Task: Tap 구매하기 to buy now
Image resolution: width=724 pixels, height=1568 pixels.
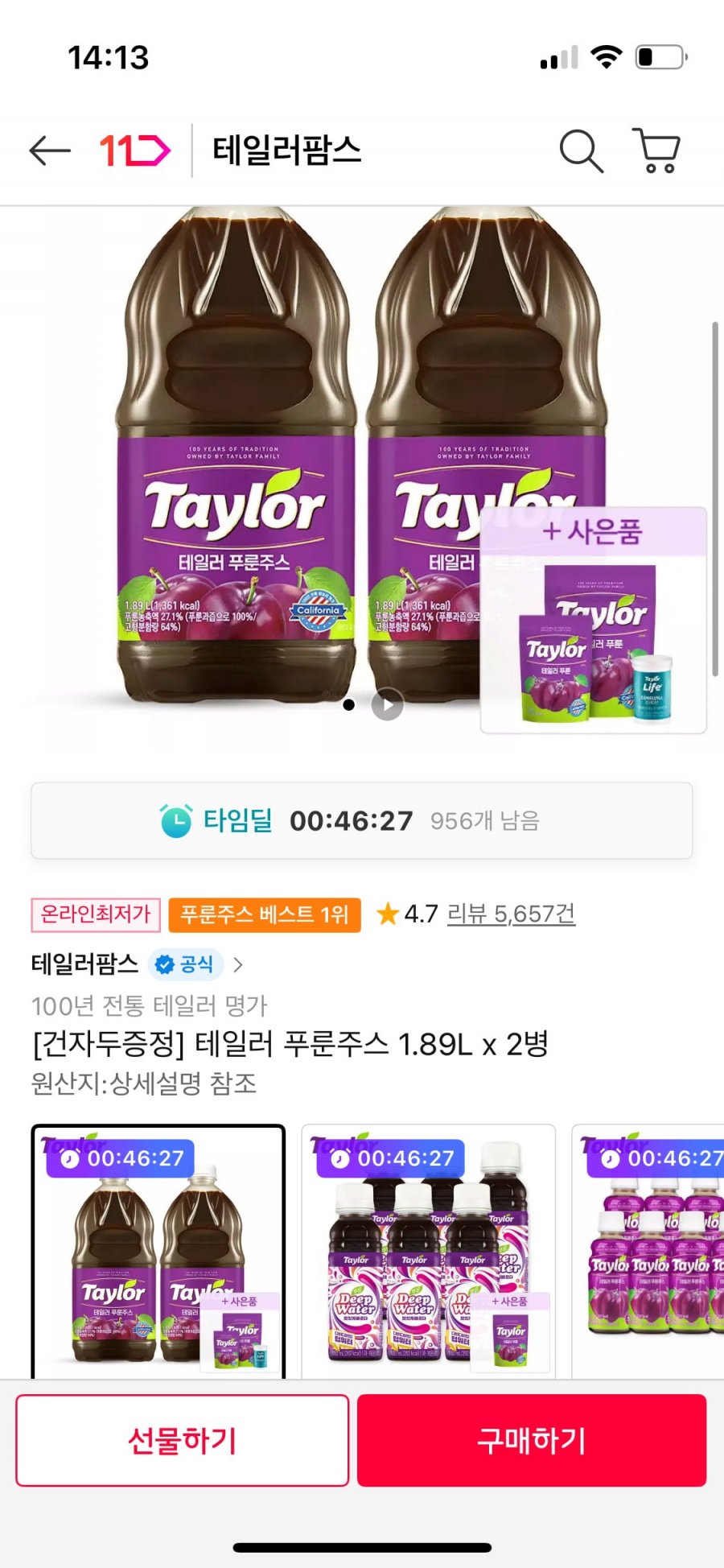Action: click(x=532, y=1440)
